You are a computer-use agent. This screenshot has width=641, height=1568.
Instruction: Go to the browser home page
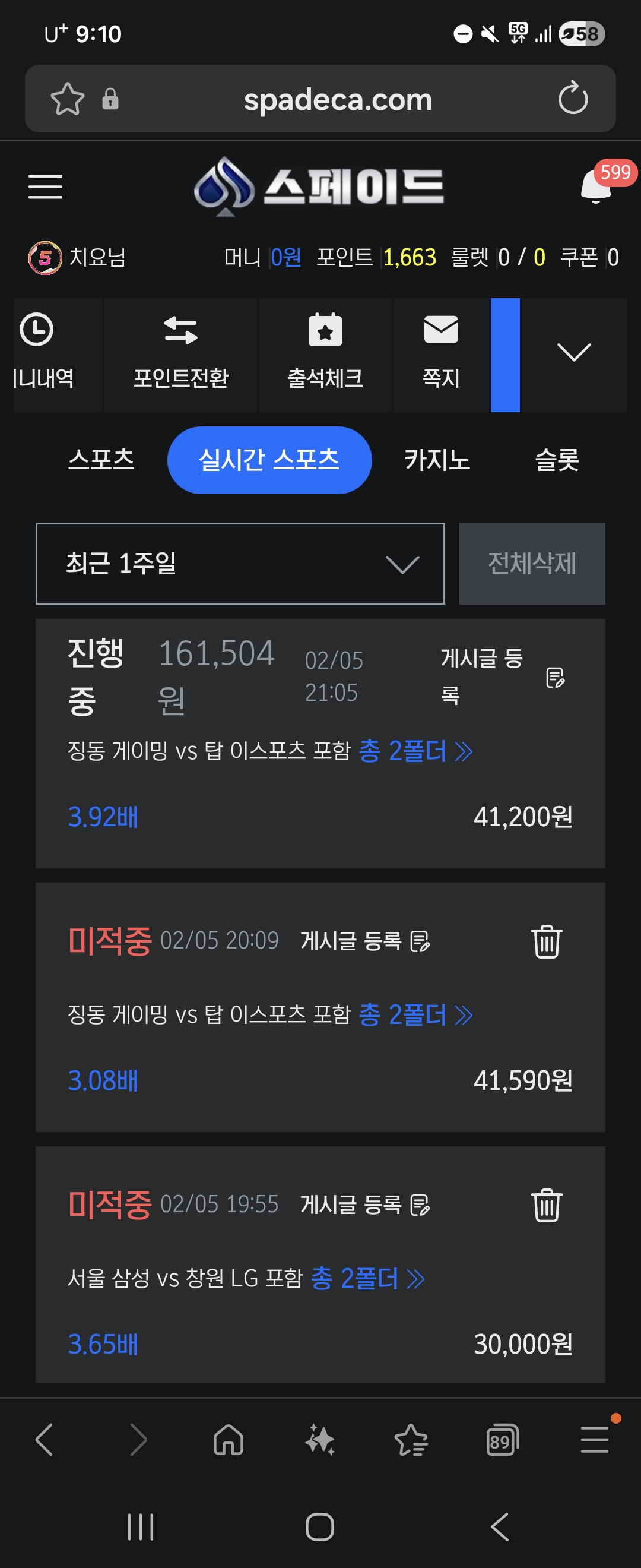pyautogui.click(x=228, y=1441)
